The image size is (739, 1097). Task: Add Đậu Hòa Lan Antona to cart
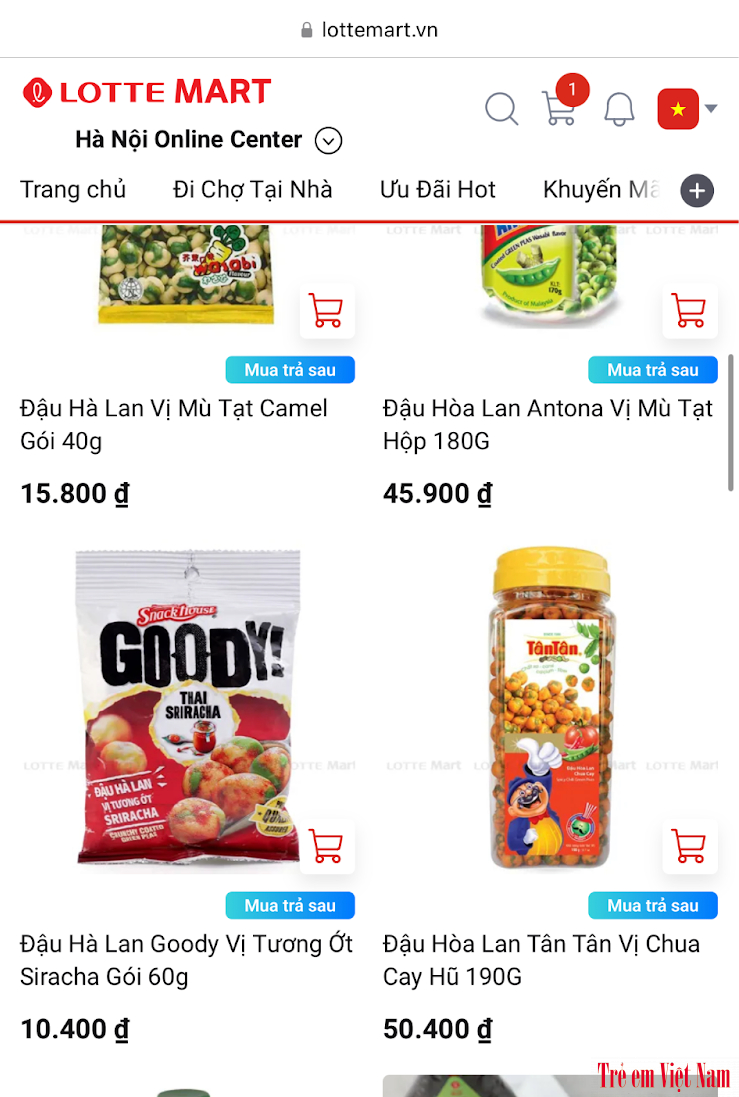tap(689, 311)
